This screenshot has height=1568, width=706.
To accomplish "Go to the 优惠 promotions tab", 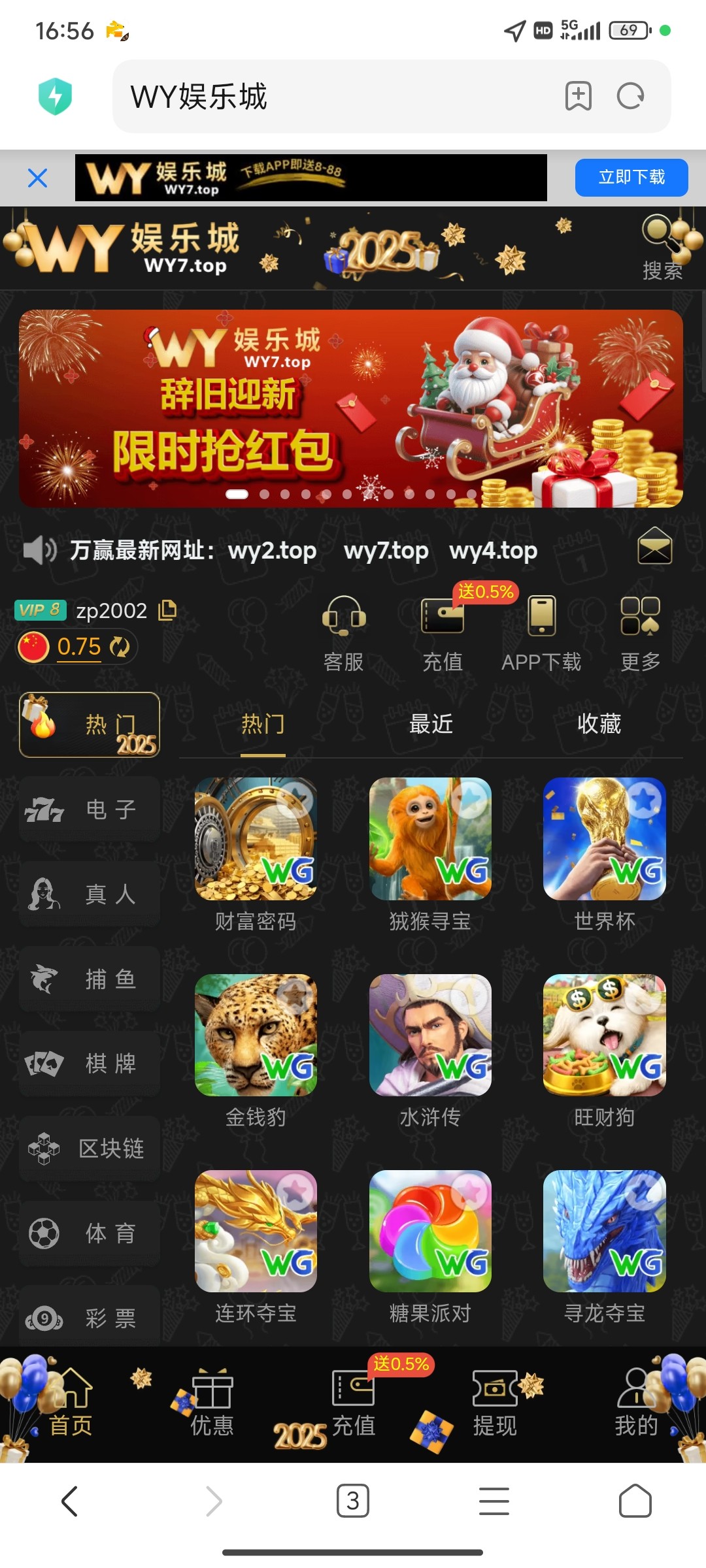I will pyautogui.click(x=212, y=1401).
